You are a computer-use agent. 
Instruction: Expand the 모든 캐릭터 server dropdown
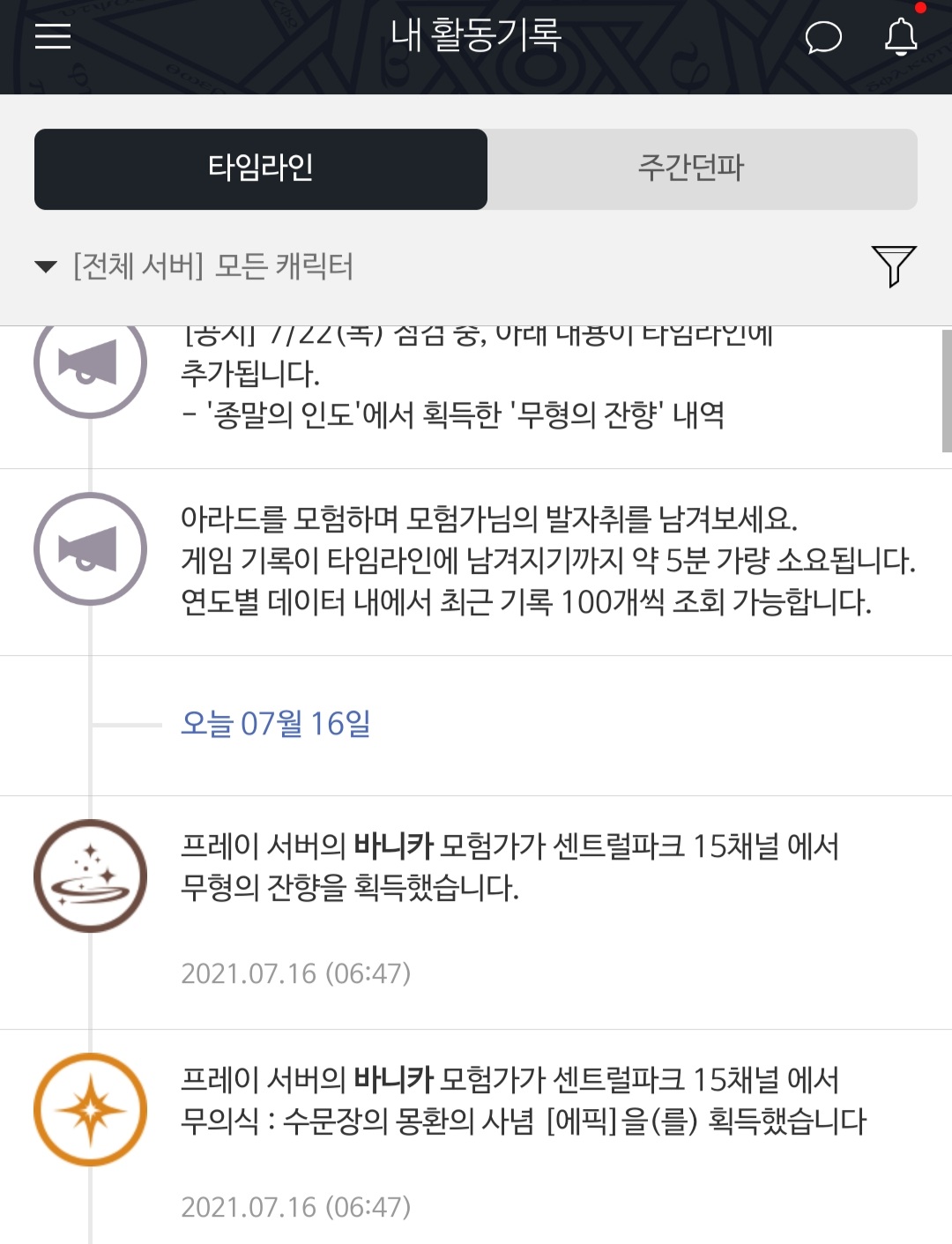point(196,266)
